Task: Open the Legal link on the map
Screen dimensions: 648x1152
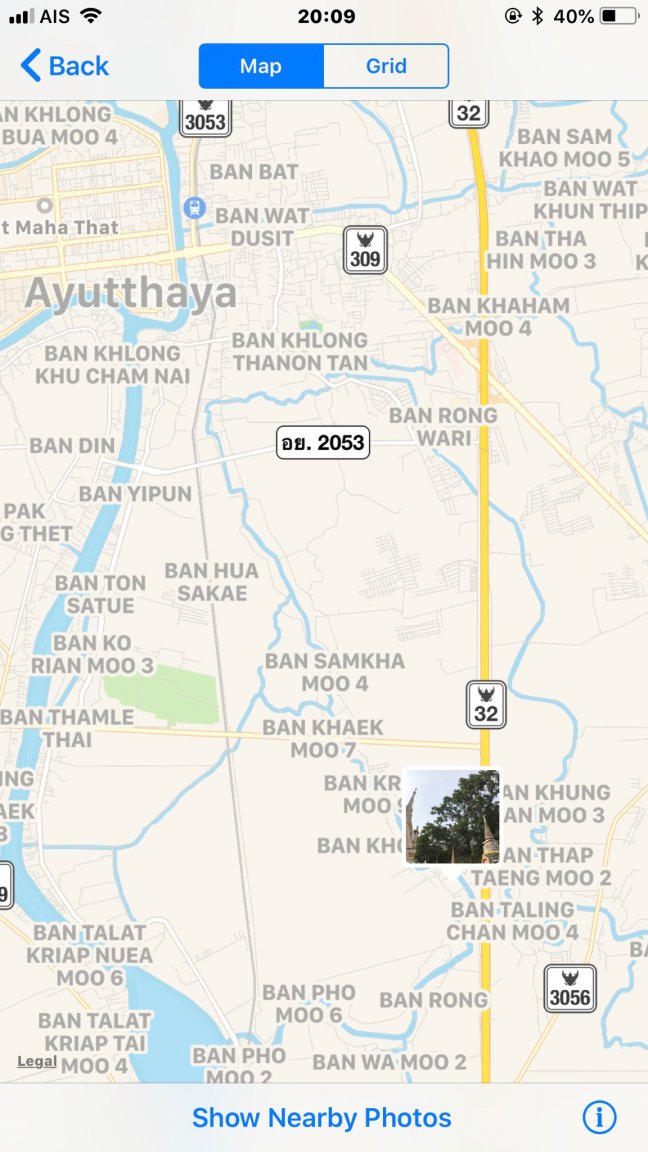Action: [x=36, y=1061]
